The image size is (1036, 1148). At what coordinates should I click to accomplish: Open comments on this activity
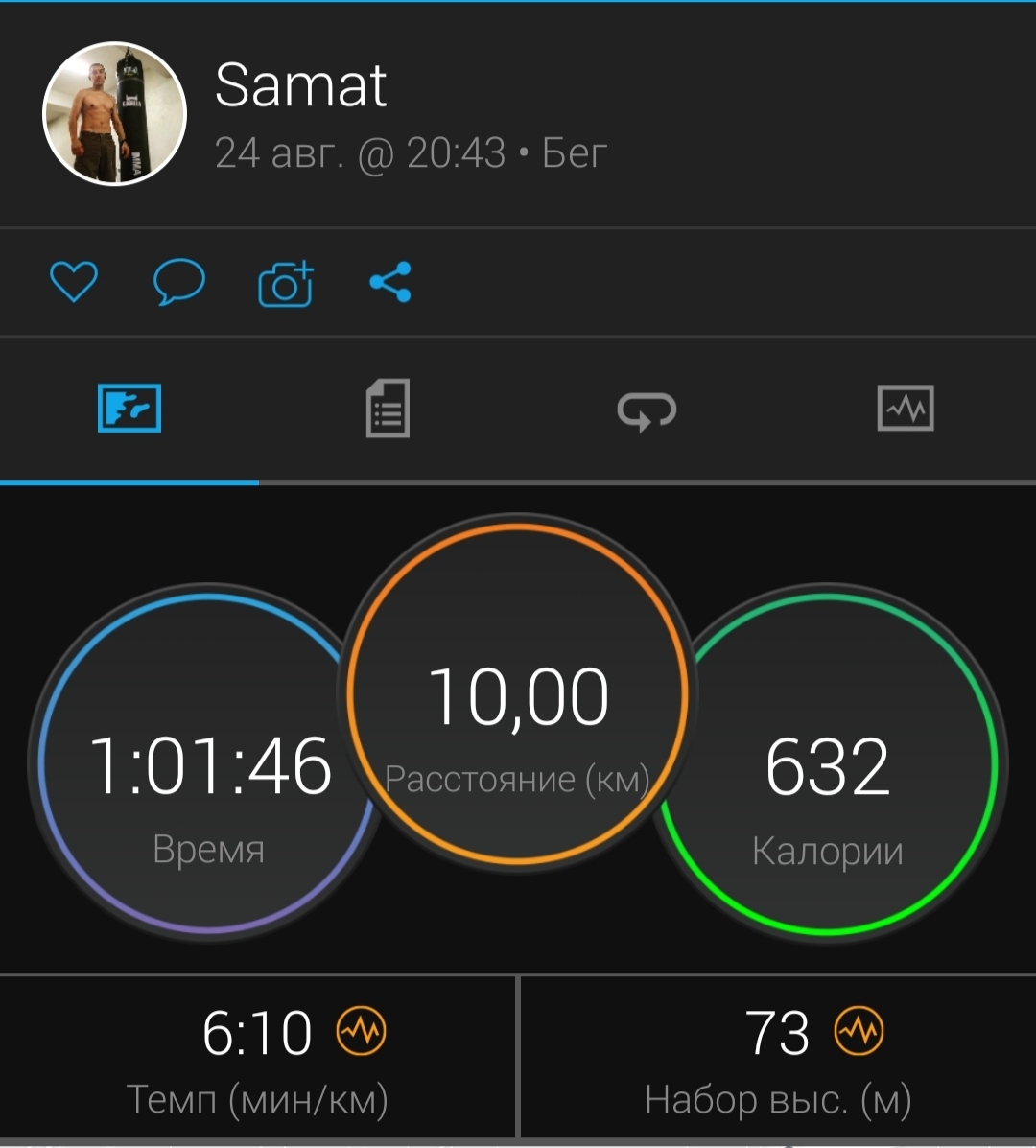[179, 283]
